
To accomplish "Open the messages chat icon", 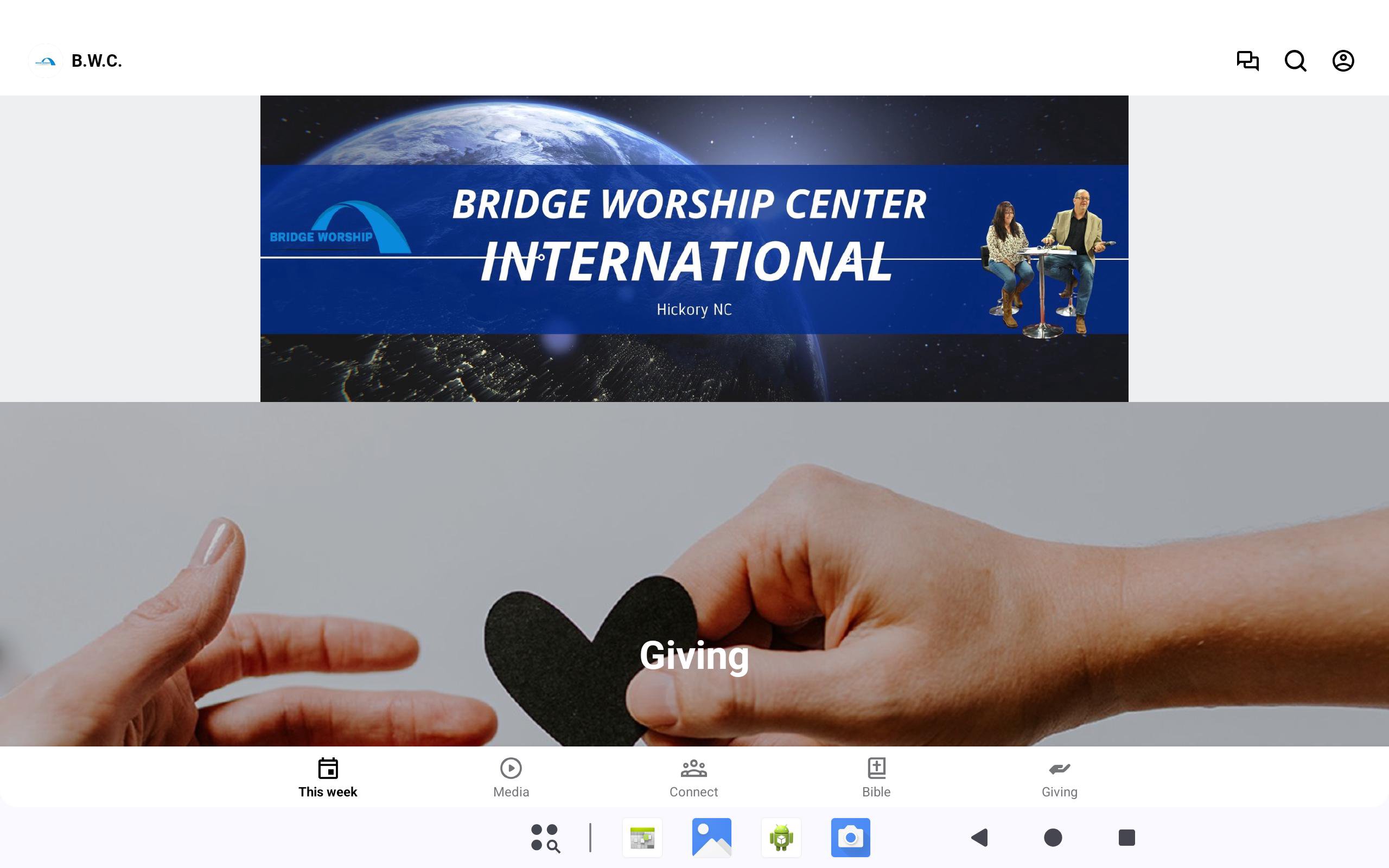I will click(x=1247, y=61).
